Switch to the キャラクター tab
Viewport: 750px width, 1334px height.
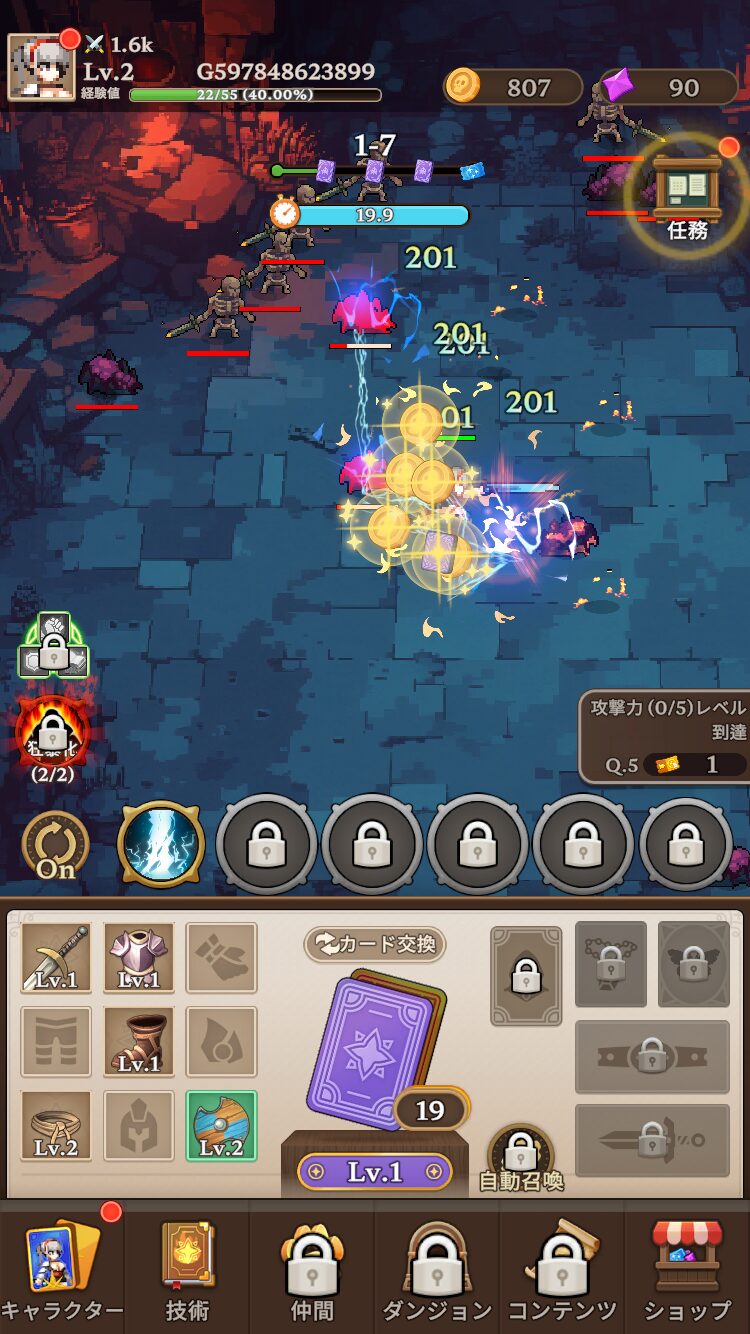(x=62, y=1270)
